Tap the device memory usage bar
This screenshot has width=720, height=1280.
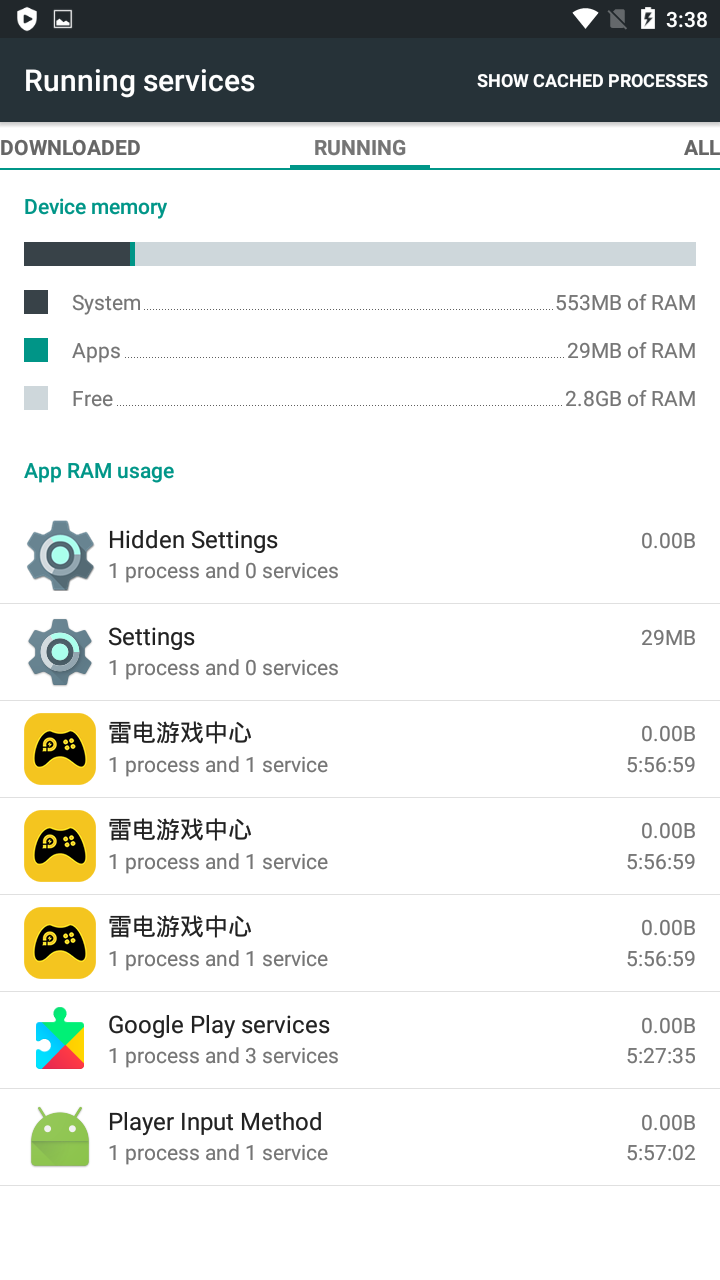pyautogui.click(x=360, y=253)
